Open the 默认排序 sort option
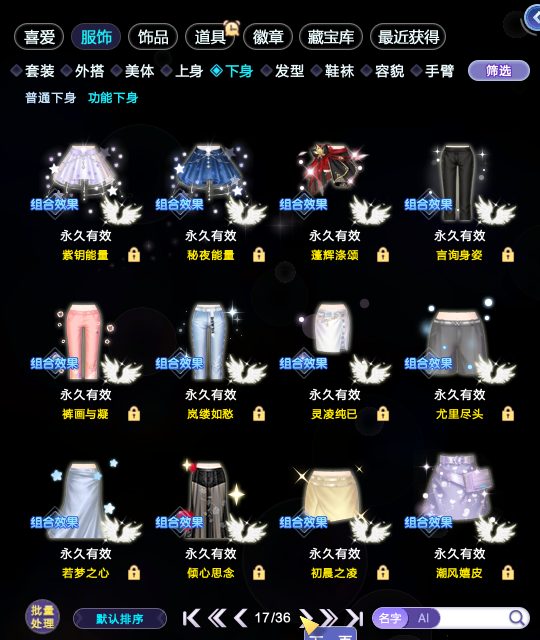This screenshot has width=540, height=640. click(x=120, y=619)
